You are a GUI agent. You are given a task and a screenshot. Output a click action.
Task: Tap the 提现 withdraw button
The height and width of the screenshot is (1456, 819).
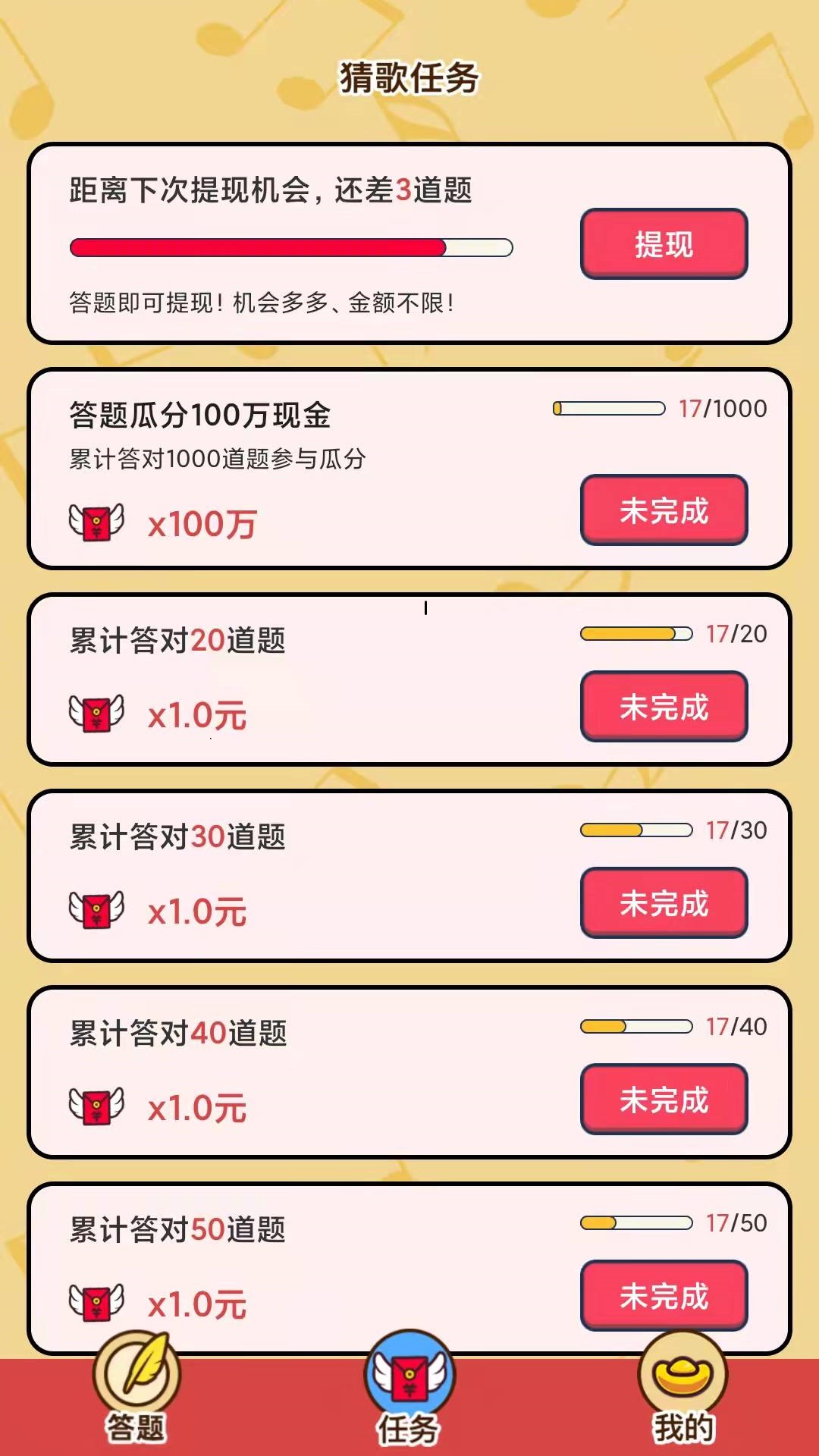point(664,244)
